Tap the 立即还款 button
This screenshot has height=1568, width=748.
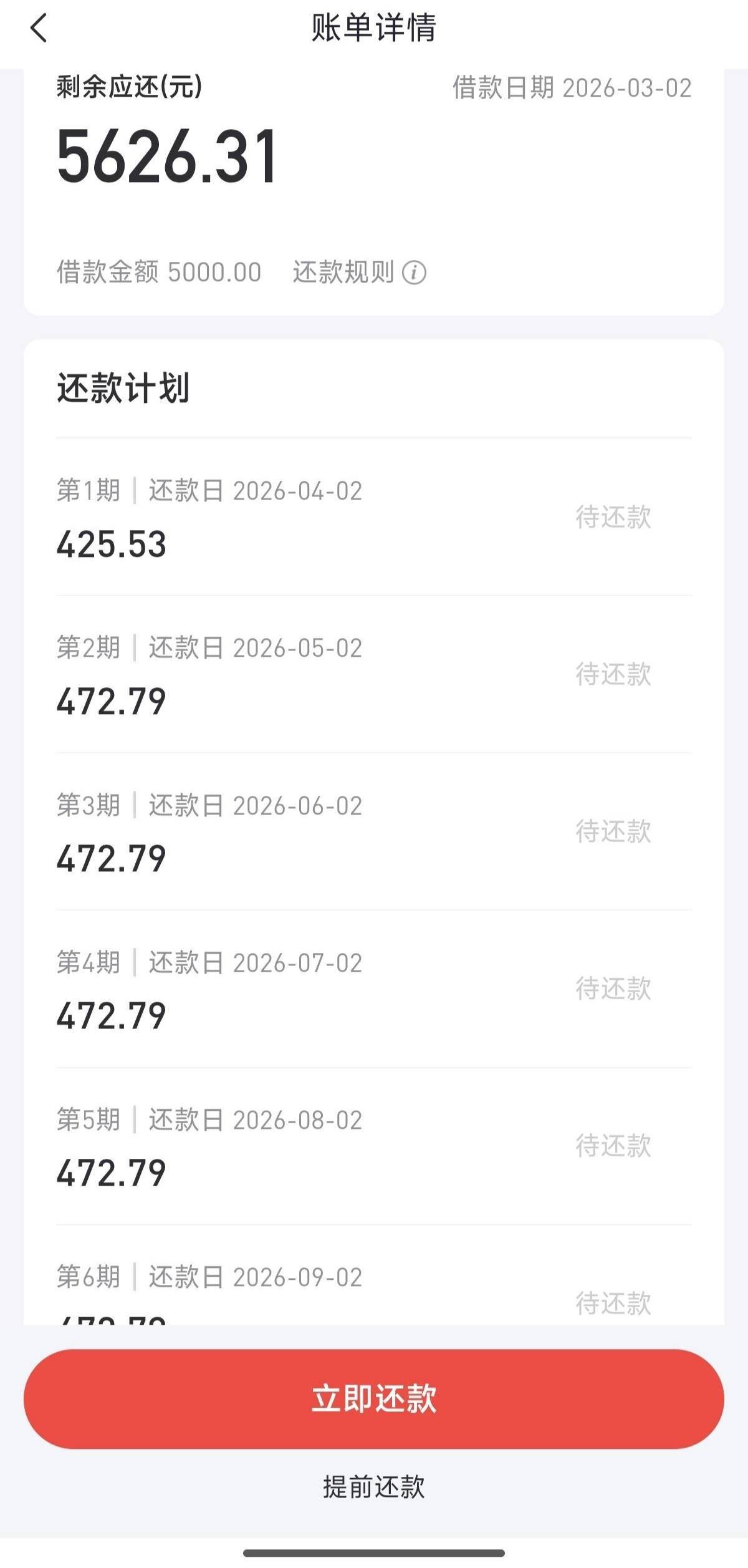(x=374, y=1399)
